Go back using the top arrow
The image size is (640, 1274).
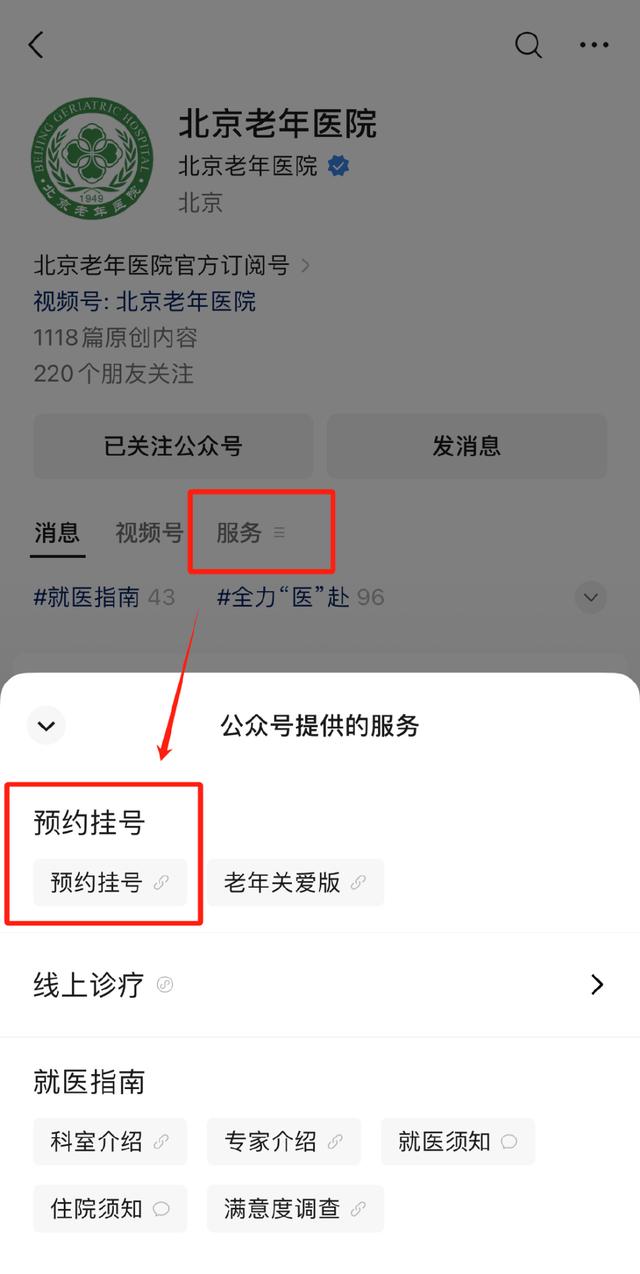pos(36,44)
